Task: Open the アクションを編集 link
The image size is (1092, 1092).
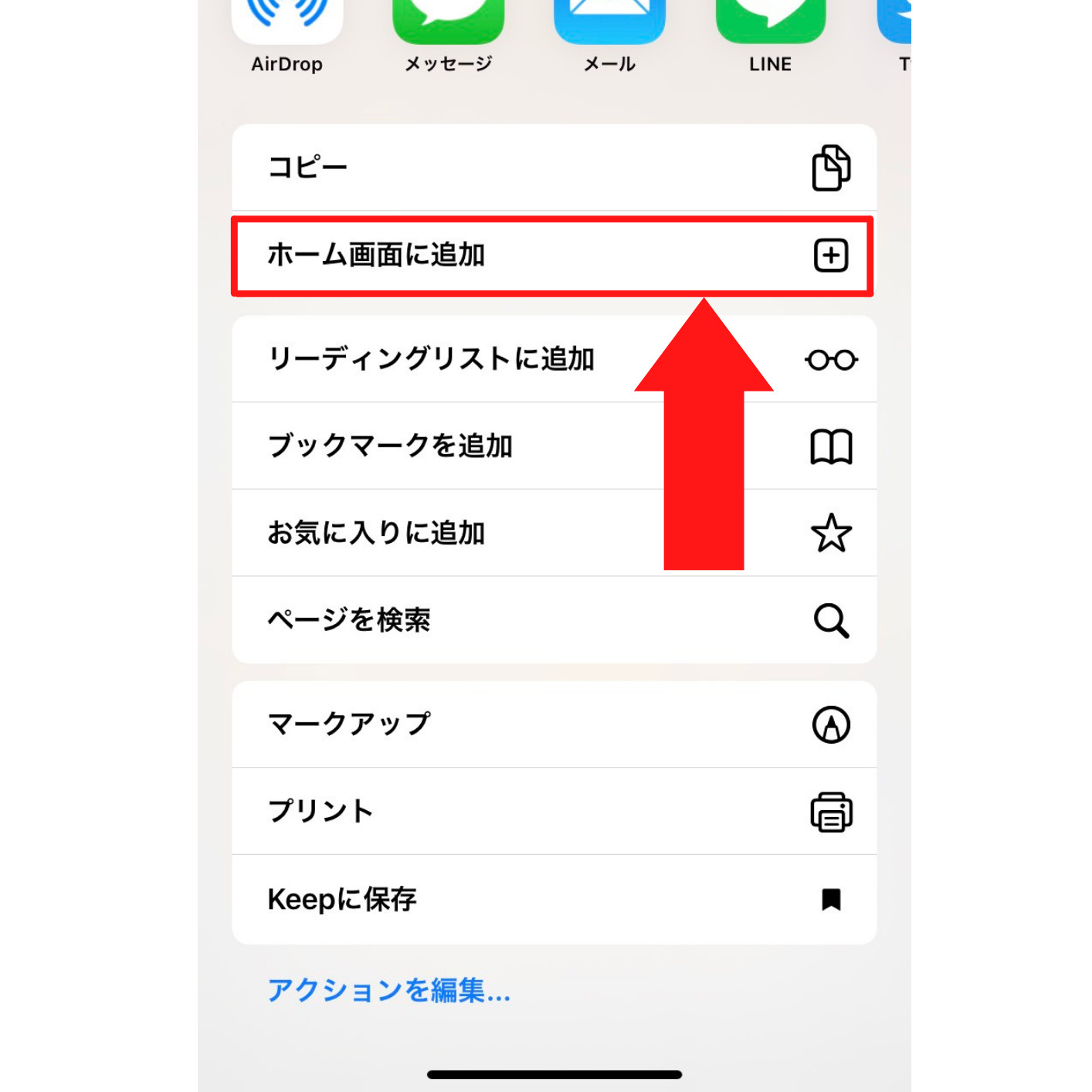Action: [x=388, y=990]
